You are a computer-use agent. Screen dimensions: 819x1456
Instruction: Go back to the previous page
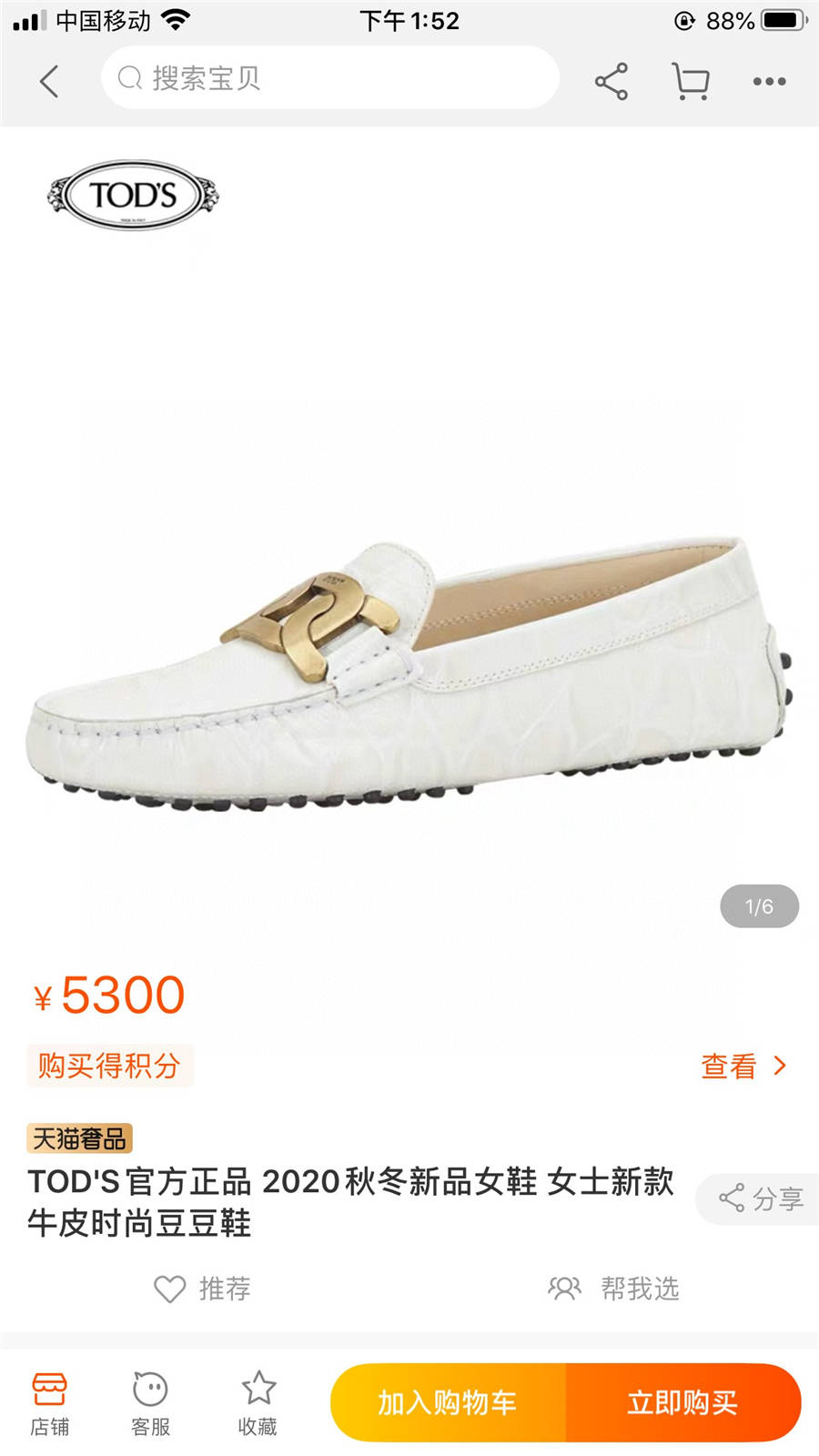pyautogui.click(x=49, y=81)
